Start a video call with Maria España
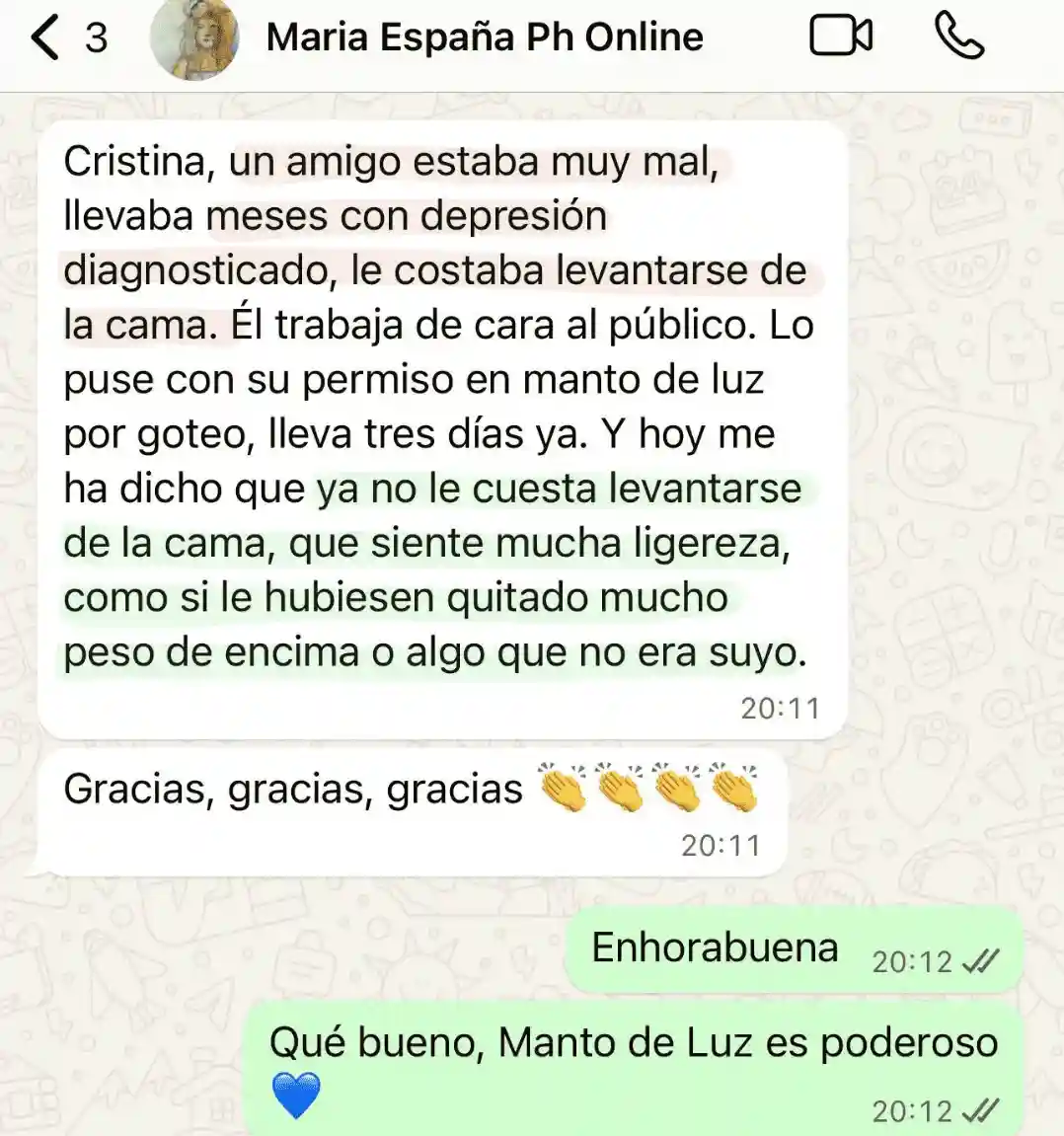Image resolution: width=1064 pixels, height=1136 pixels. (840, 38)
